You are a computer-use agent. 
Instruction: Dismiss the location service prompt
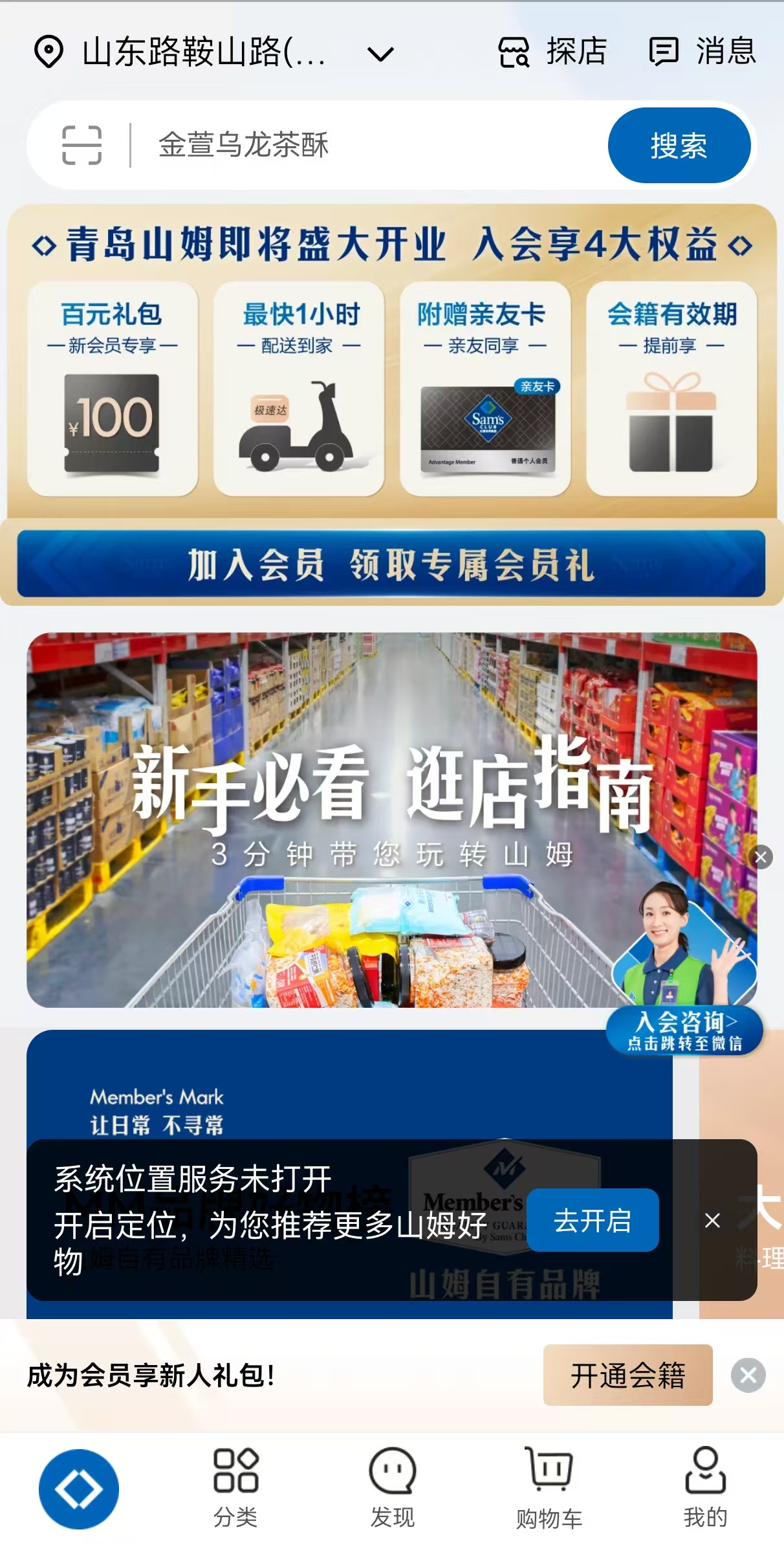click(x=712, y=1221)
